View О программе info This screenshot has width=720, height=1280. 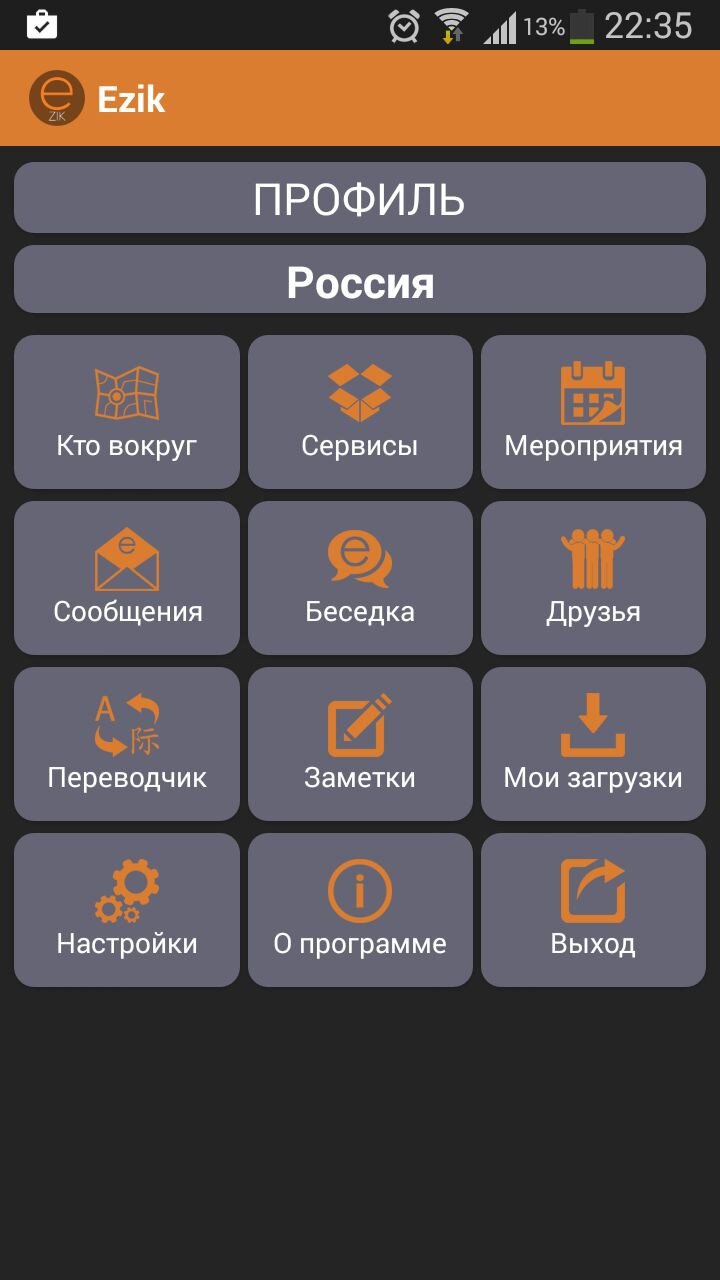tap(360, 910)
